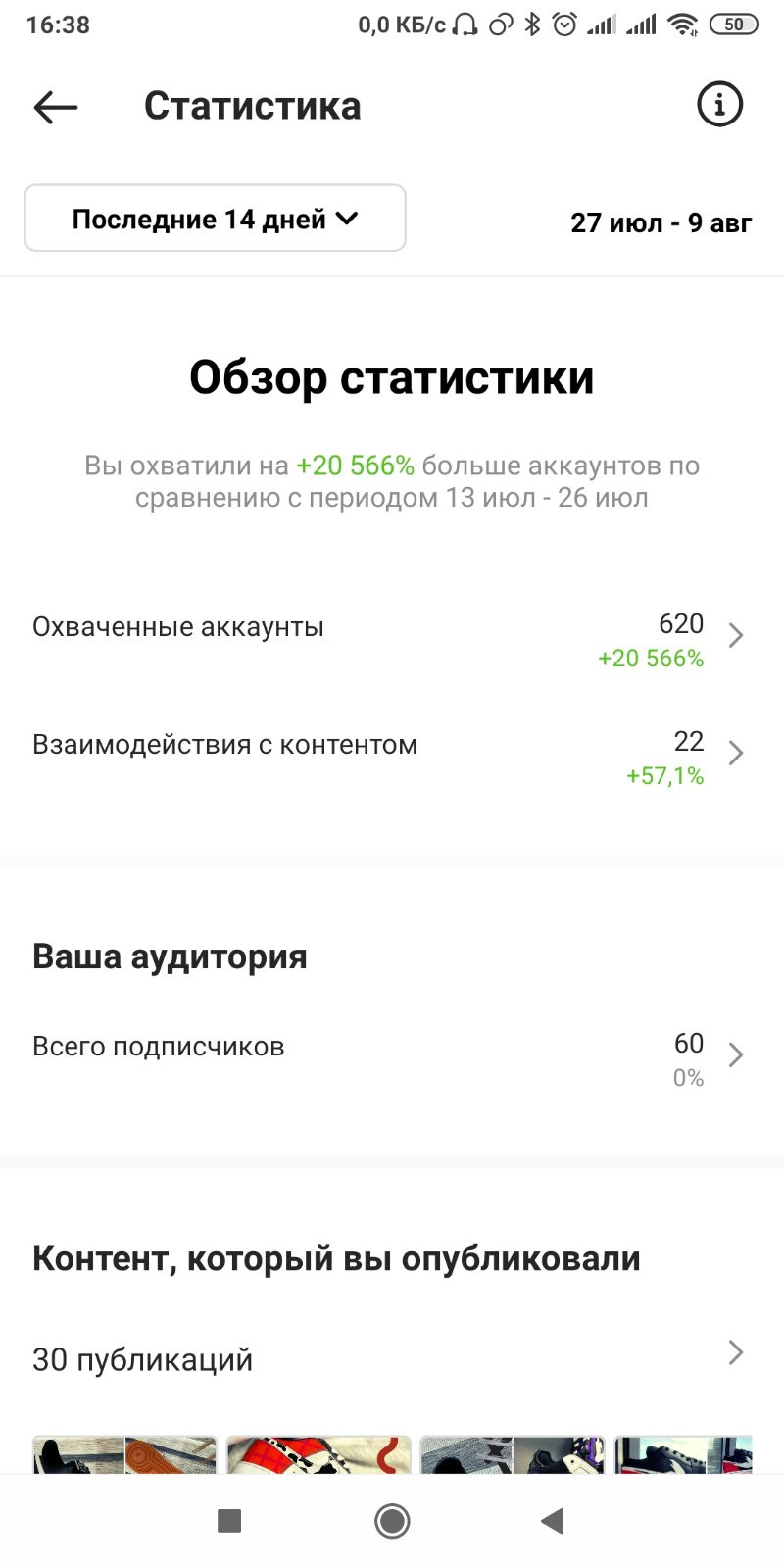Open recent apps with the square button
This screenshot has width=784, height=1568.
[x=229, y=1521]
